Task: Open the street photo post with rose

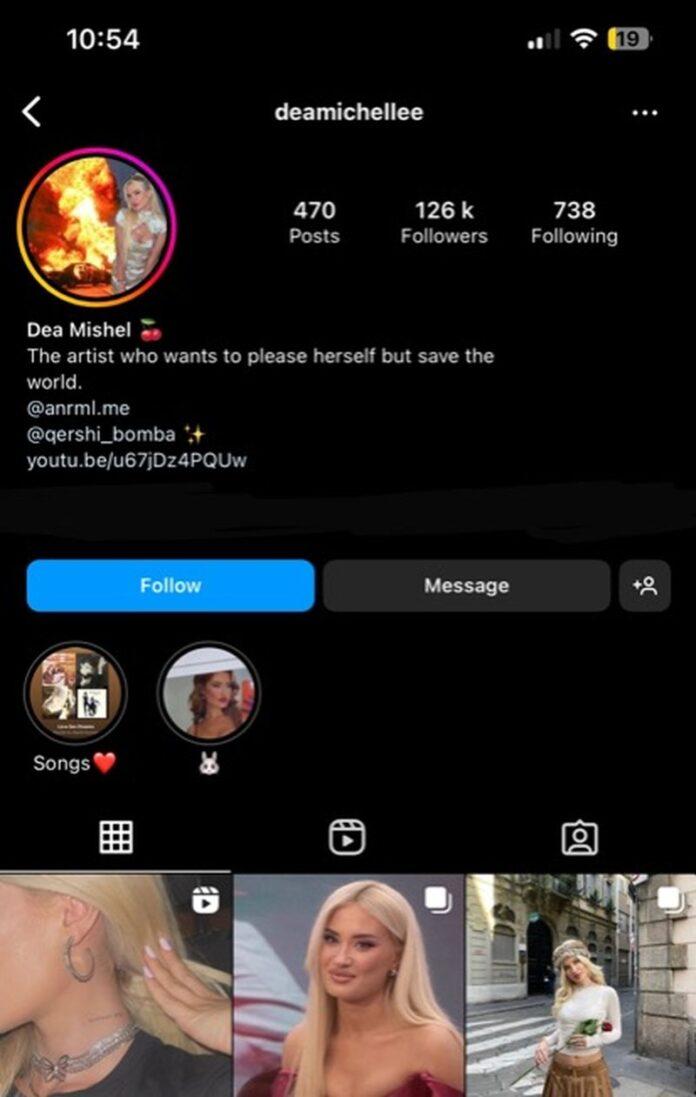Action: 581,985
